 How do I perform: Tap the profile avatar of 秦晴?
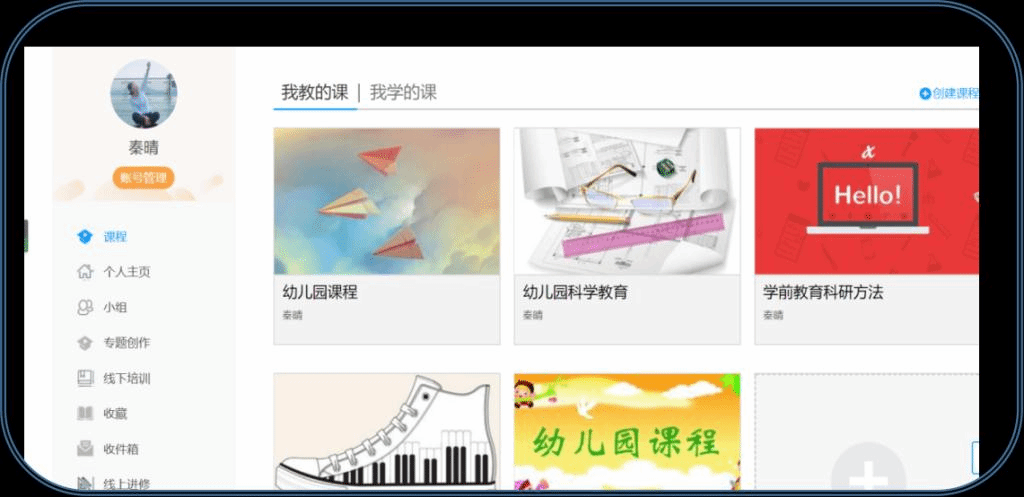coord(143,94)
